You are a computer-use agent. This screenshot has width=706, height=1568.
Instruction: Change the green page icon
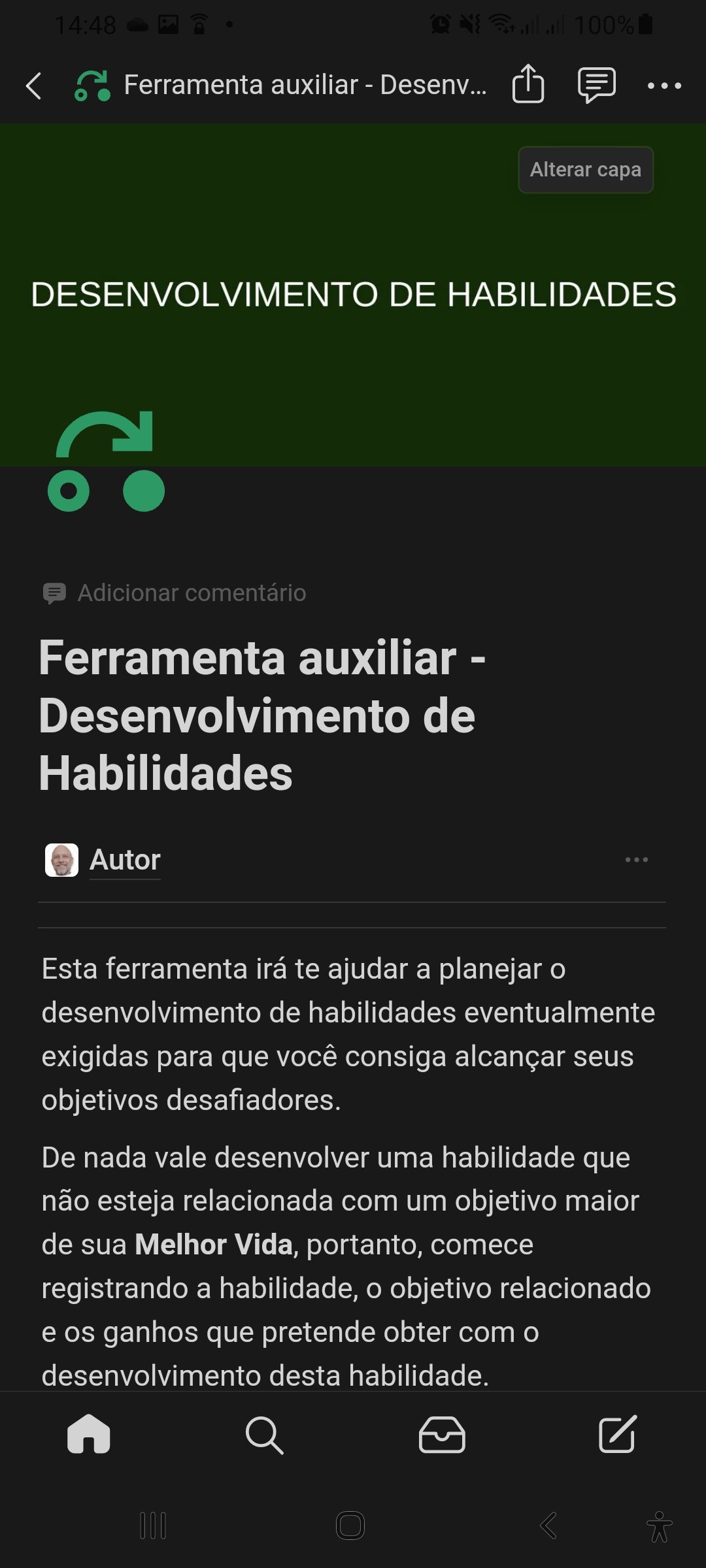[x=106, y=462]
